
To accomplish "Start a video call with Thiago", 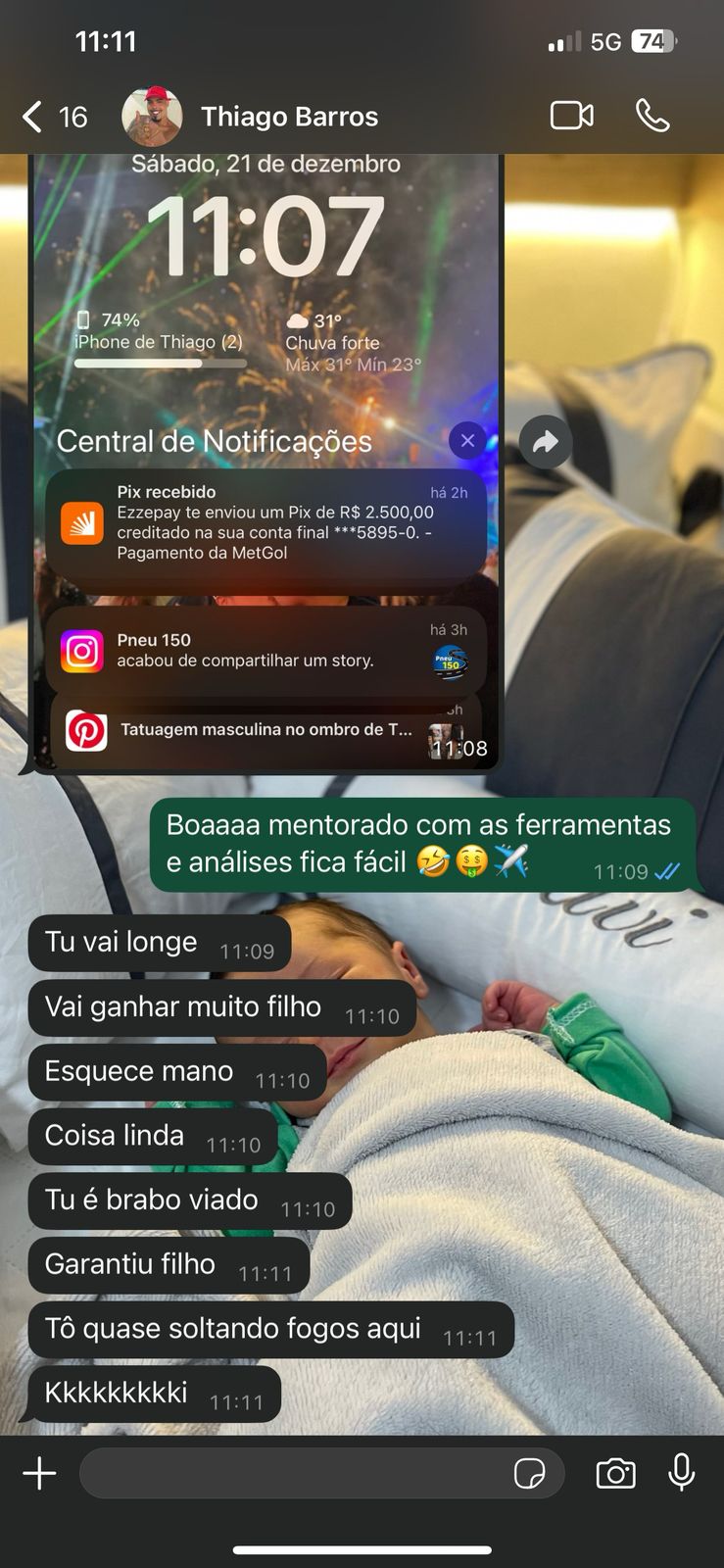I will [571, 116].
